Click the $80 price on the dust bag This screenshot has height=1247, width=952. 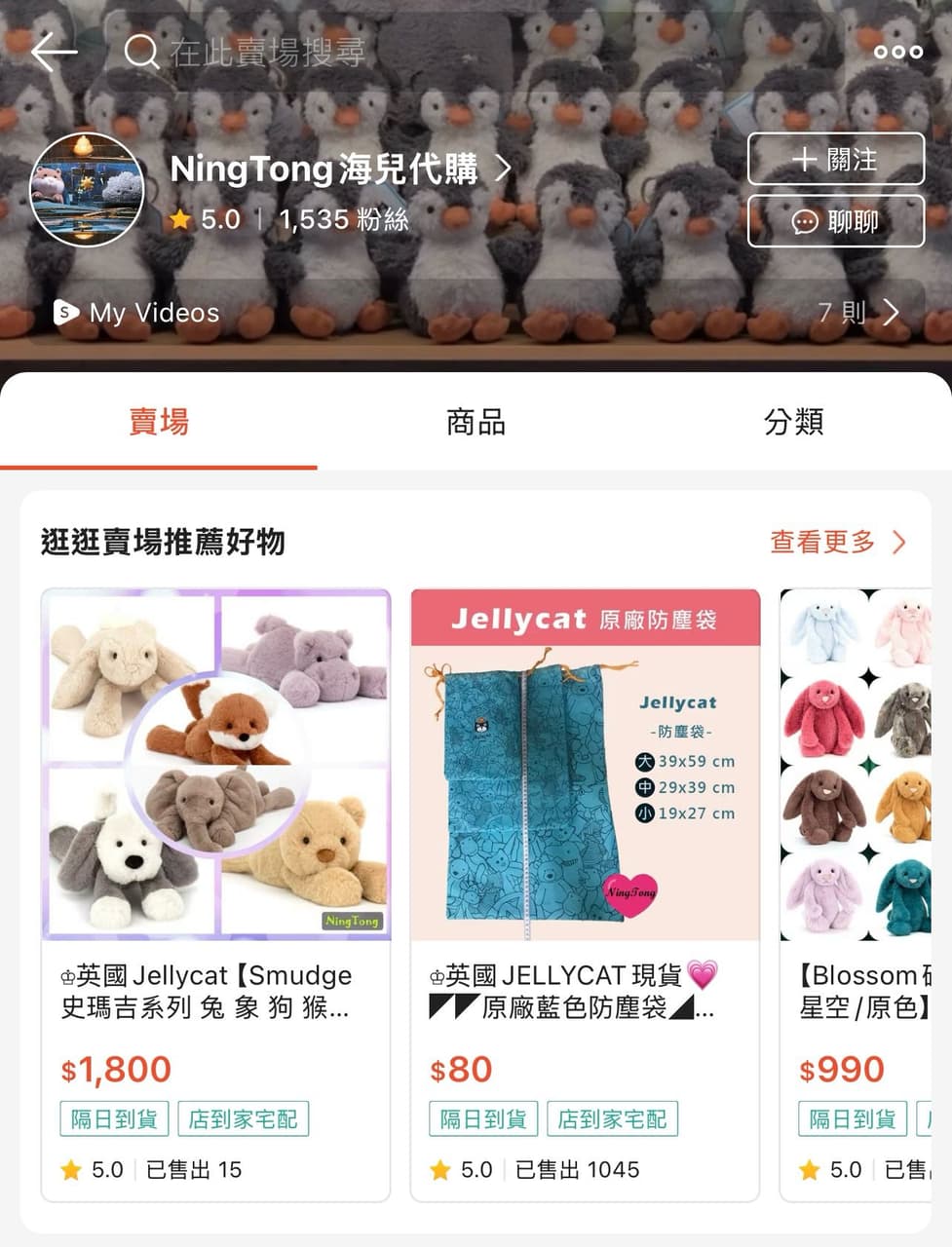pyautogui.click(x=462, y=1069)
